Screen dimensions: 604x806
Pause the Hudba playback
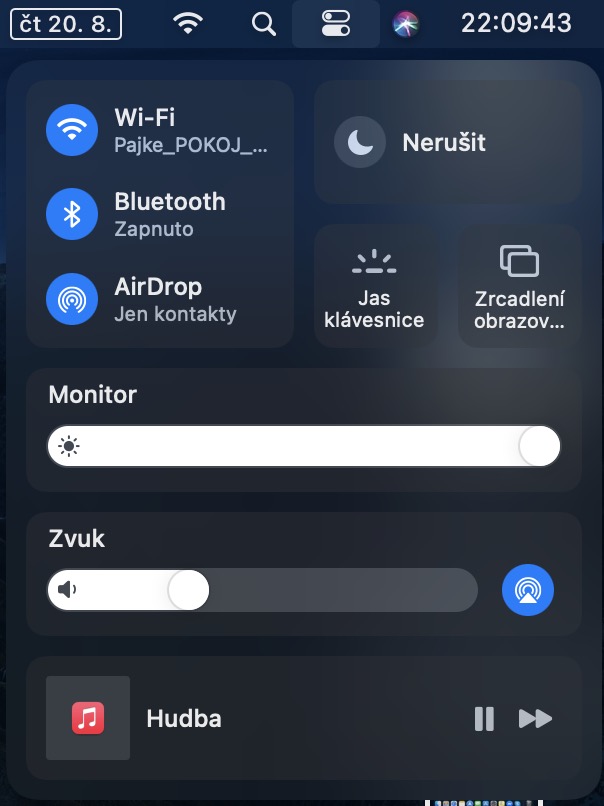pyautogui.click(x=484, y=718)
